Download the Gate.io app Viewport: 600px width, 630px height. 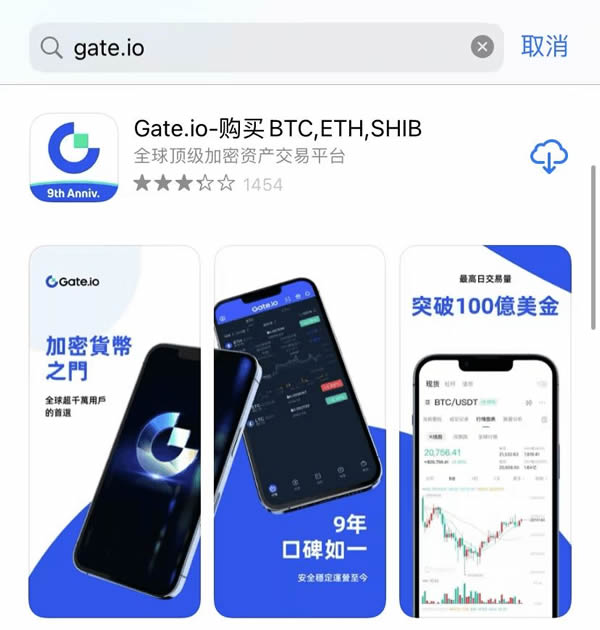tap(549, 157)
